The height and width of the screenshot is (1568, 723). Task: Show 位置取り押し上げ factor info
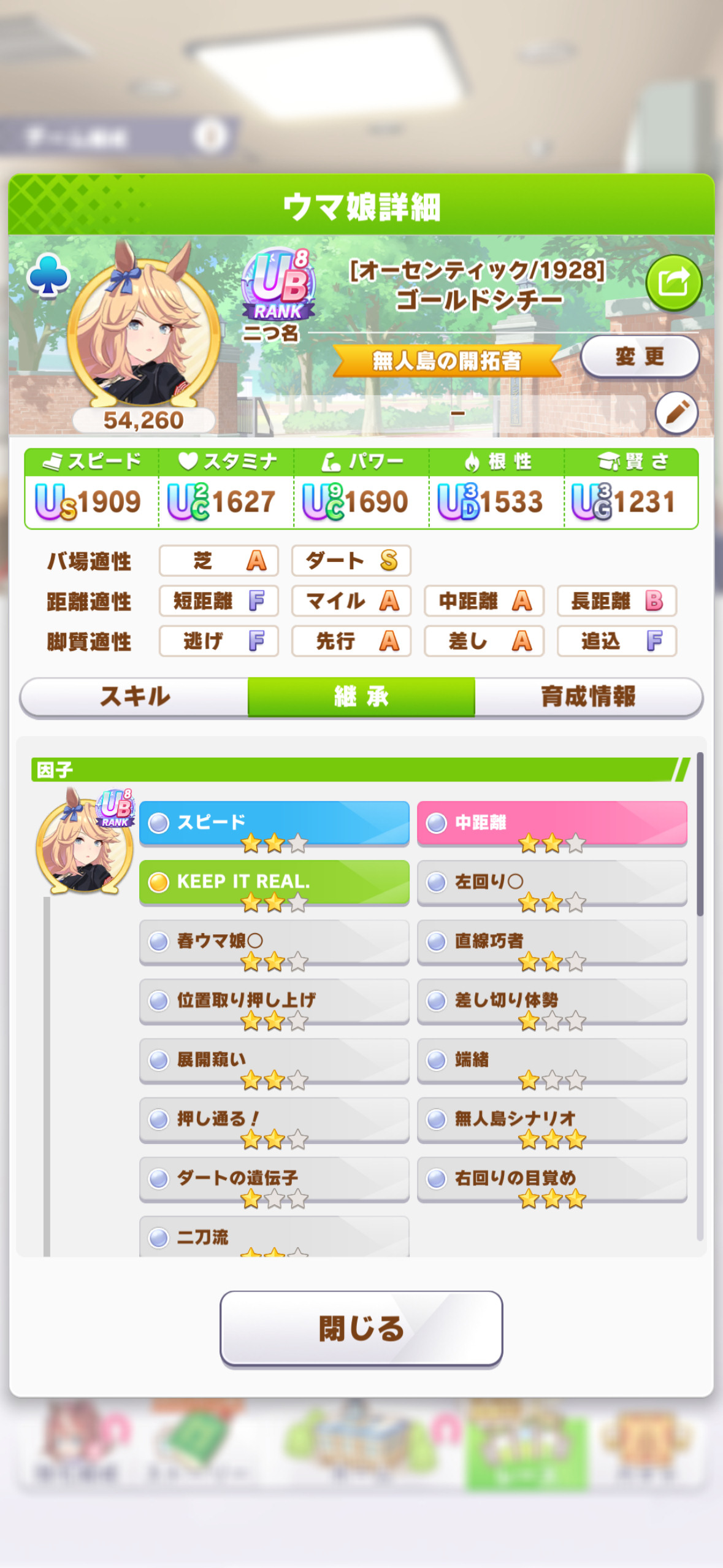(274, 1001)
